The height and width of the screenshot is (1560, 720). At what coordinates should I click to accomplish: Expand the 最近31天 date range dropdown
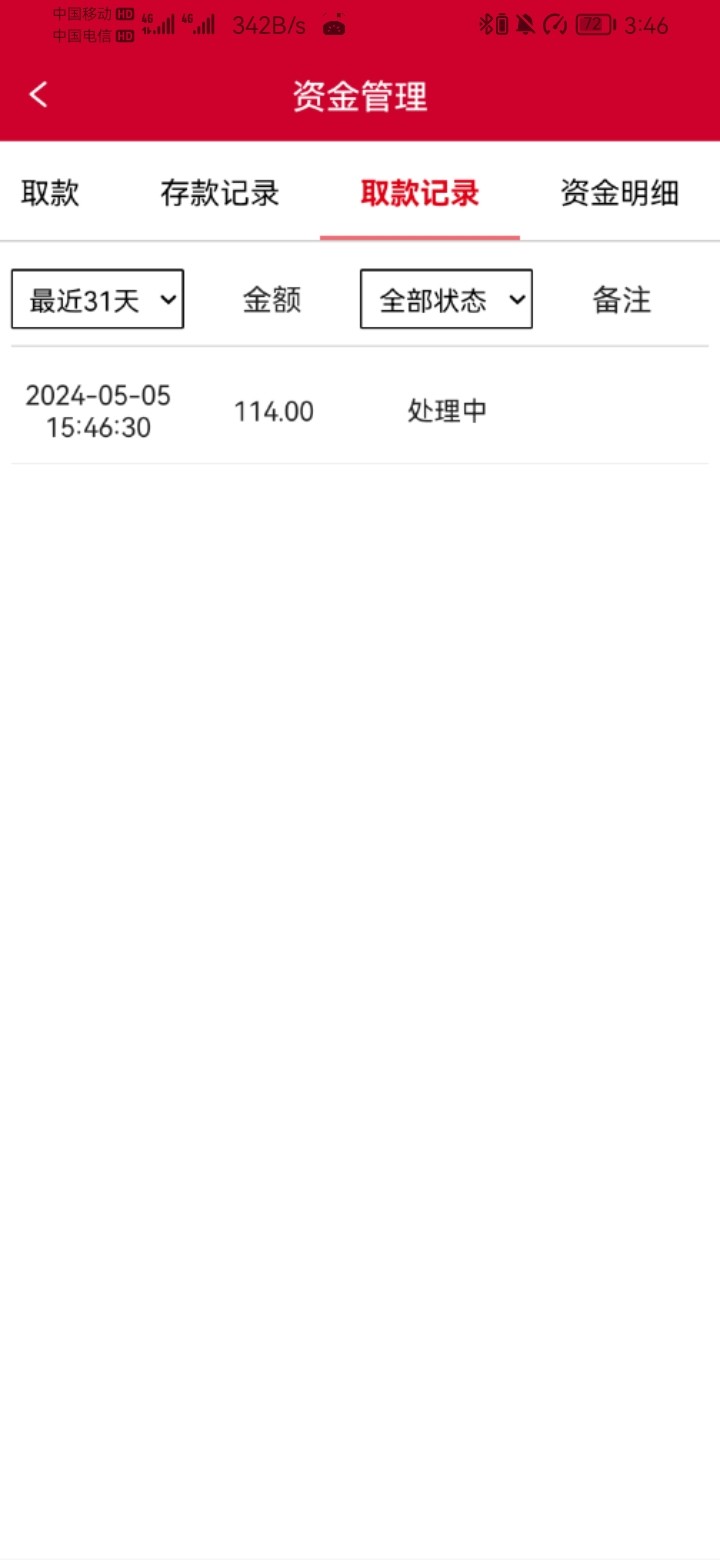pos(98,299)
